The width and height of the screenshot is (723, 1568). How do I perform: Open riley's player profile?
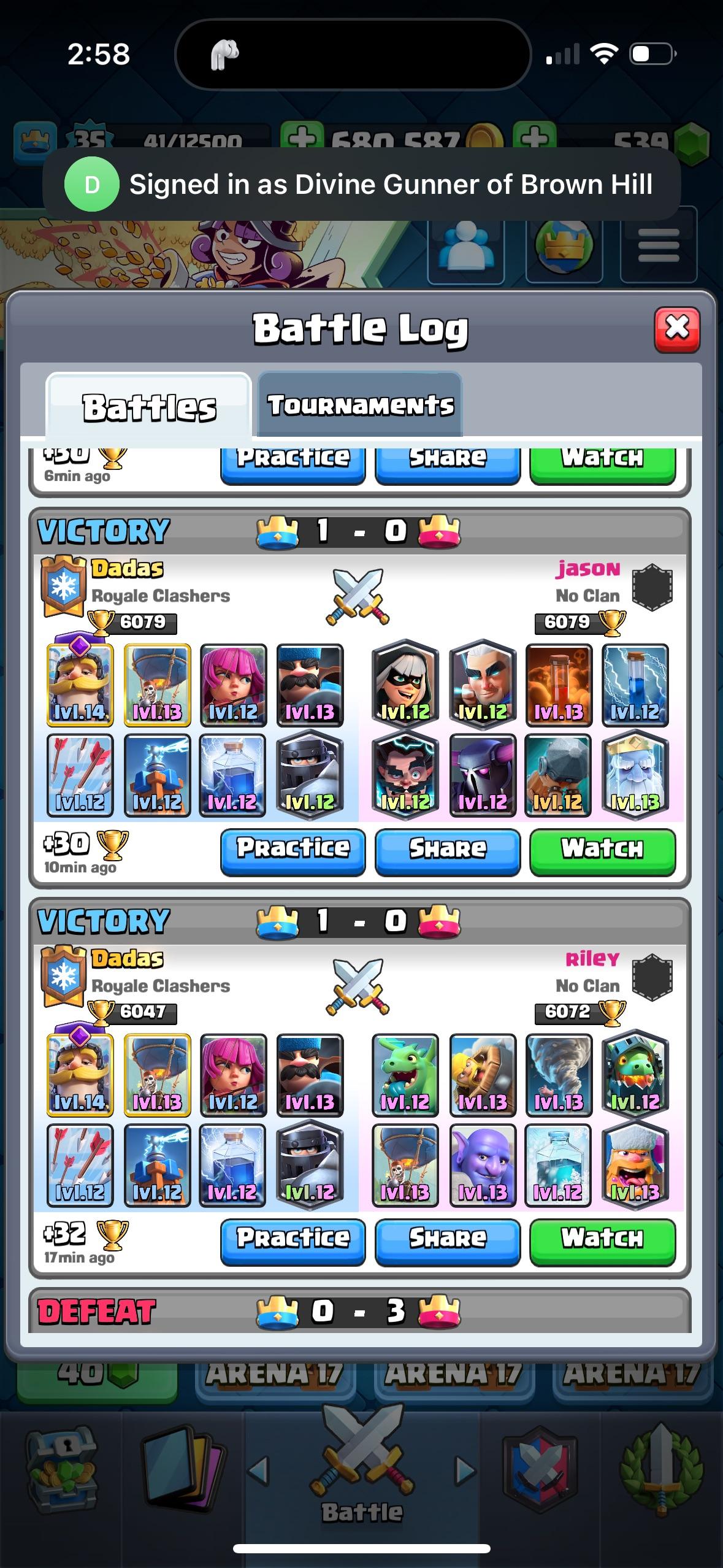pyautogui.click(x=592, y=959)
